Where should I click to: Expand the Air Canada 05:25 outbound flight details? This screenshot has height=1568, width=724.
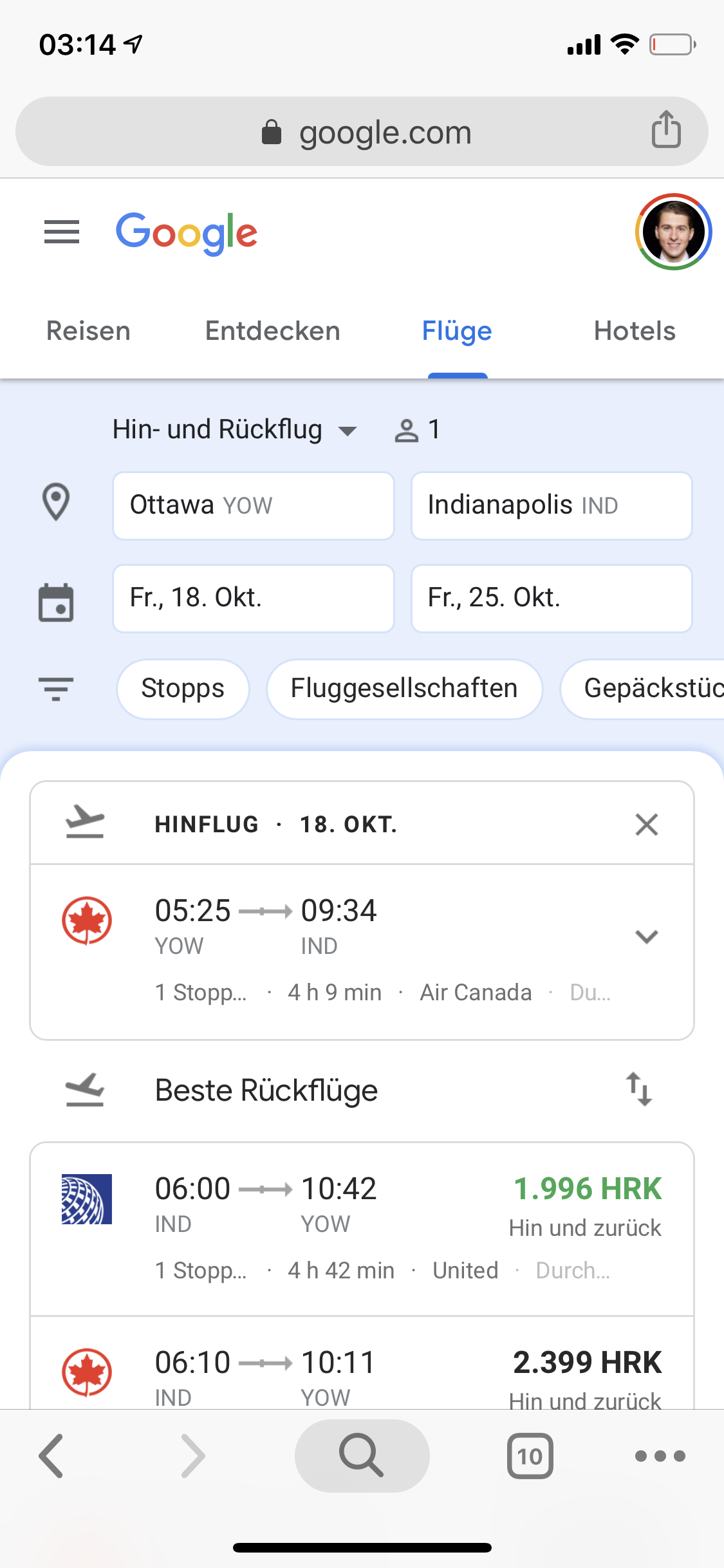(x=647, y=937)
